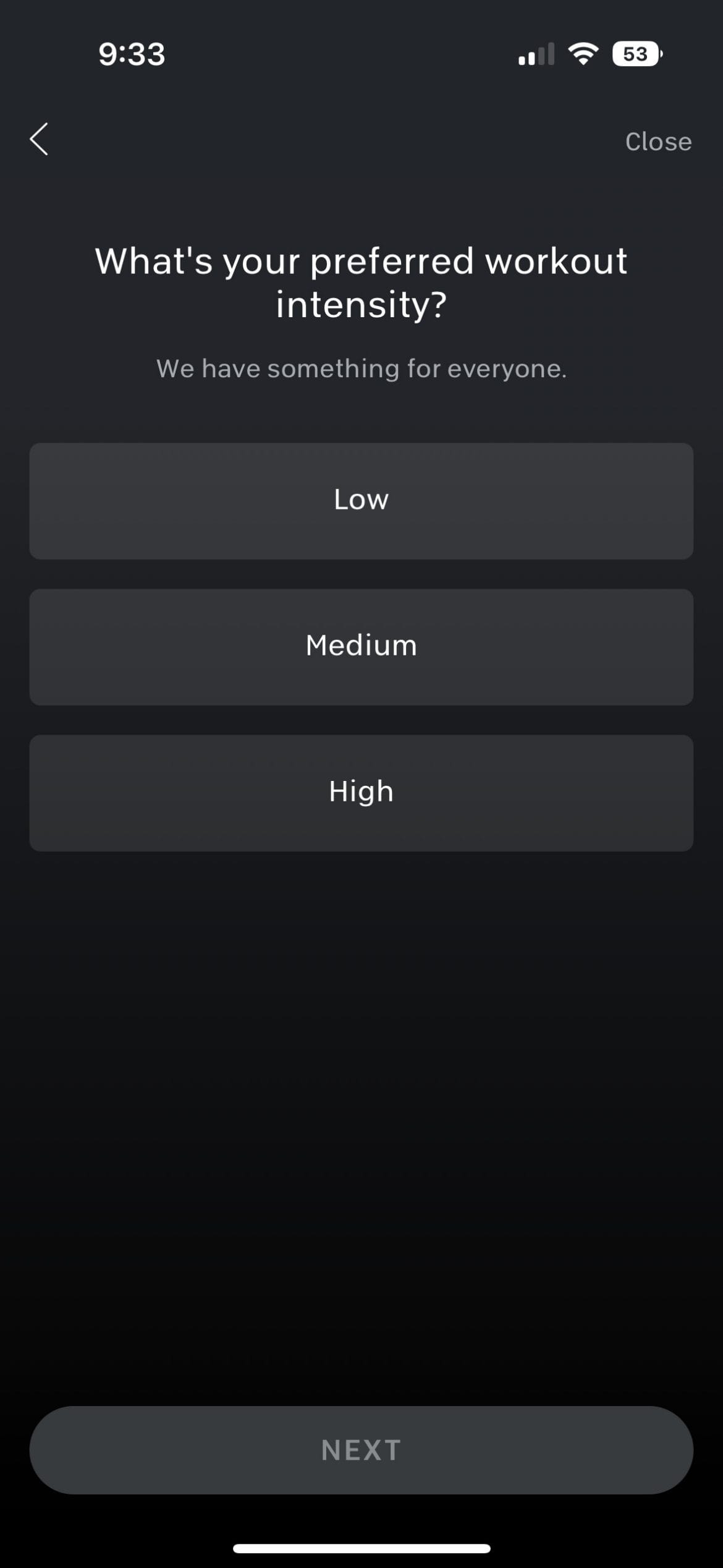Go back using the arrow icon

tap(39, 139)
